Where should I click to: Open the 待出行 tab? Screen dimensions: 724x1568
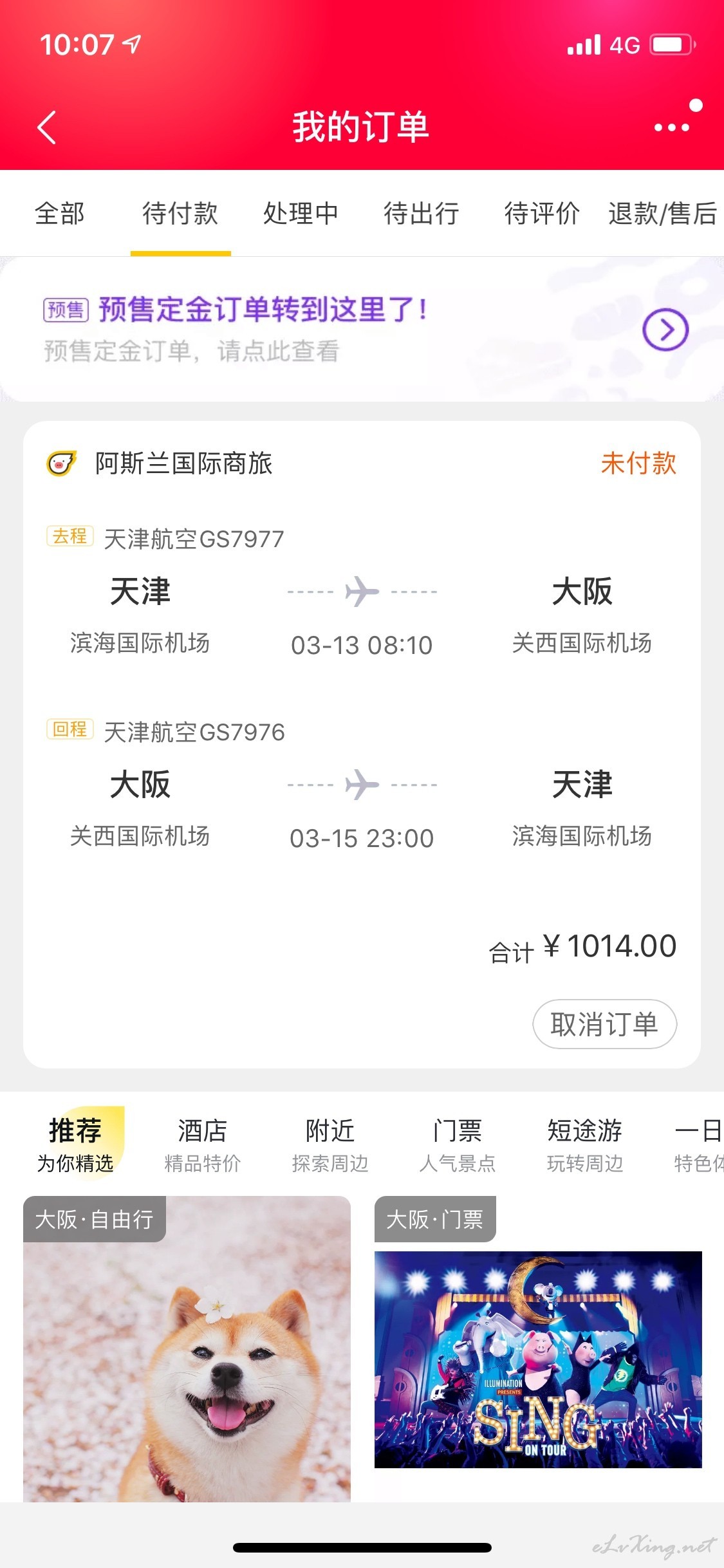coord(421,213)
